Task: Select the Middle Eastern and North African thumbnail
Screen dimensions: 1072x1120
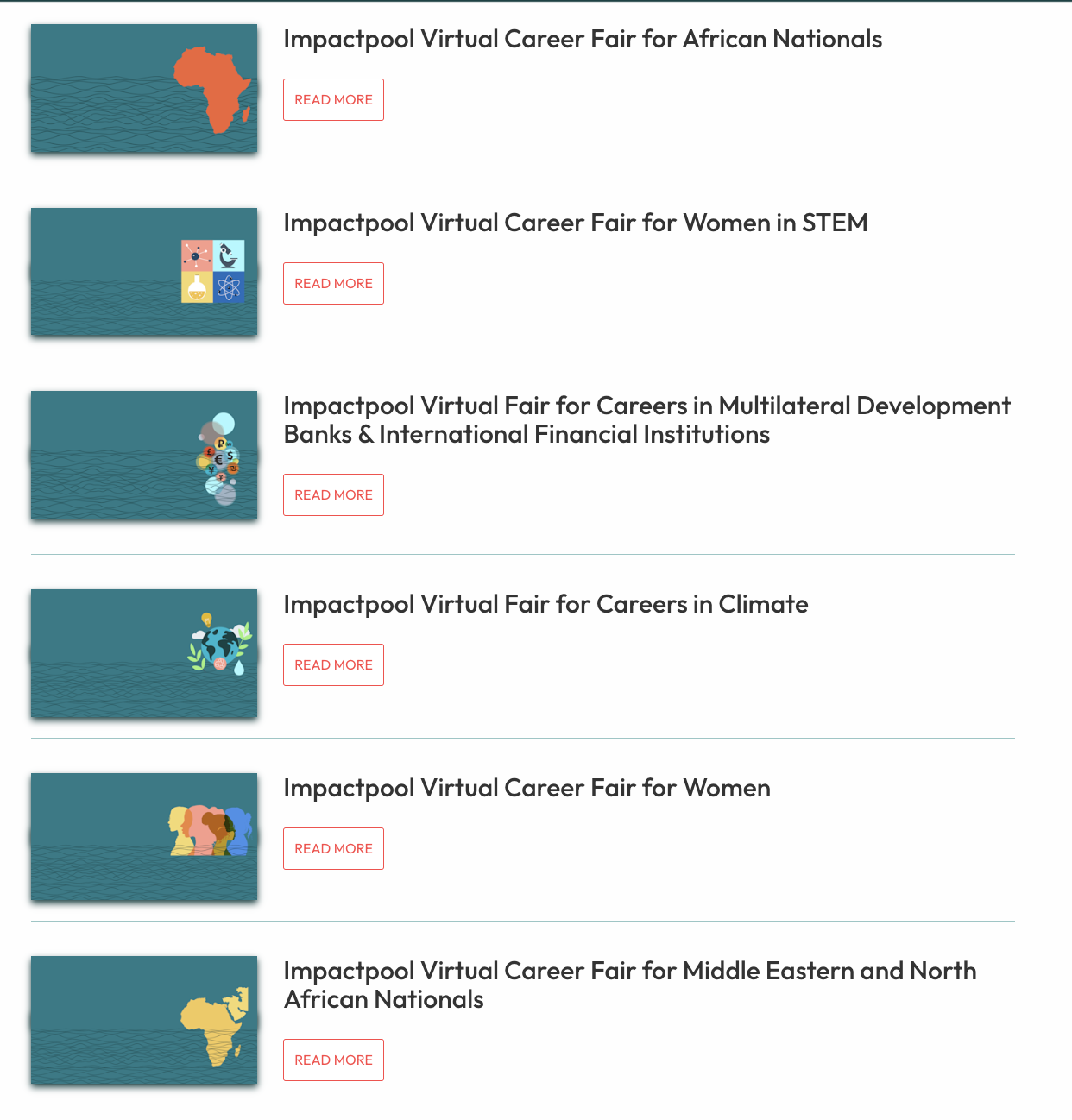Action: (144, 1020)
